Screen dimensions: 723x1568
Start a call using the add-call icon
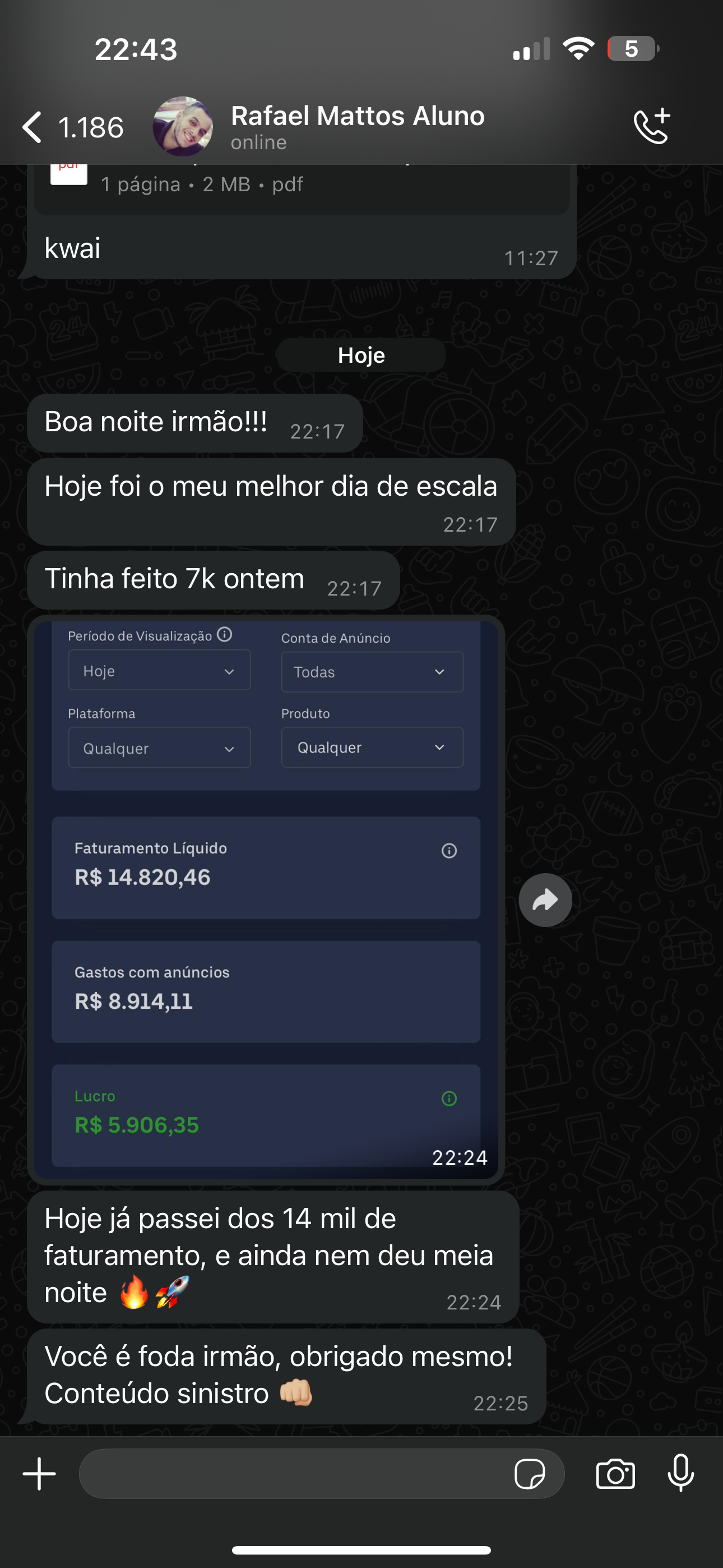(651, 126)
